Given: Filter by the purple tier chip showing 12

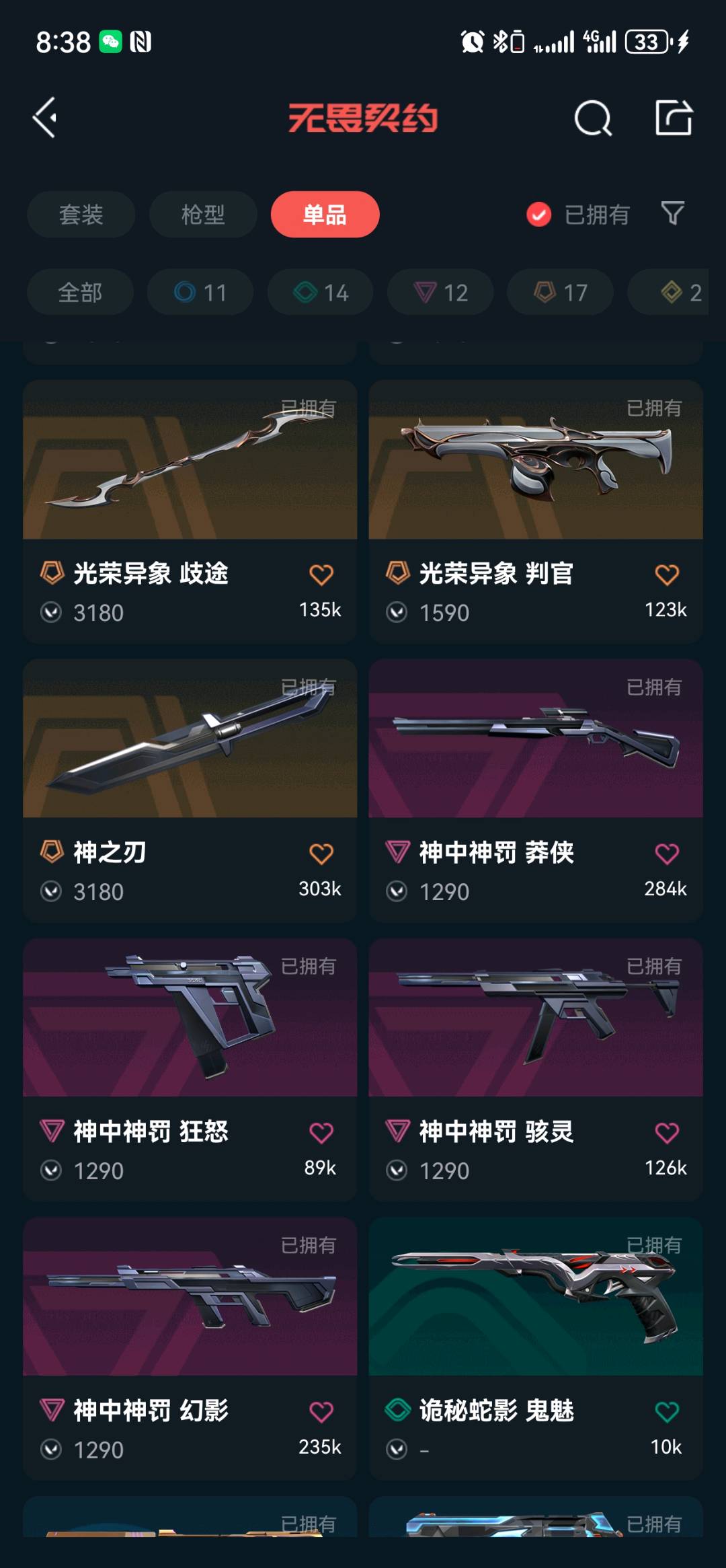Looking at the screenshot, I should (x=440, y=293).
